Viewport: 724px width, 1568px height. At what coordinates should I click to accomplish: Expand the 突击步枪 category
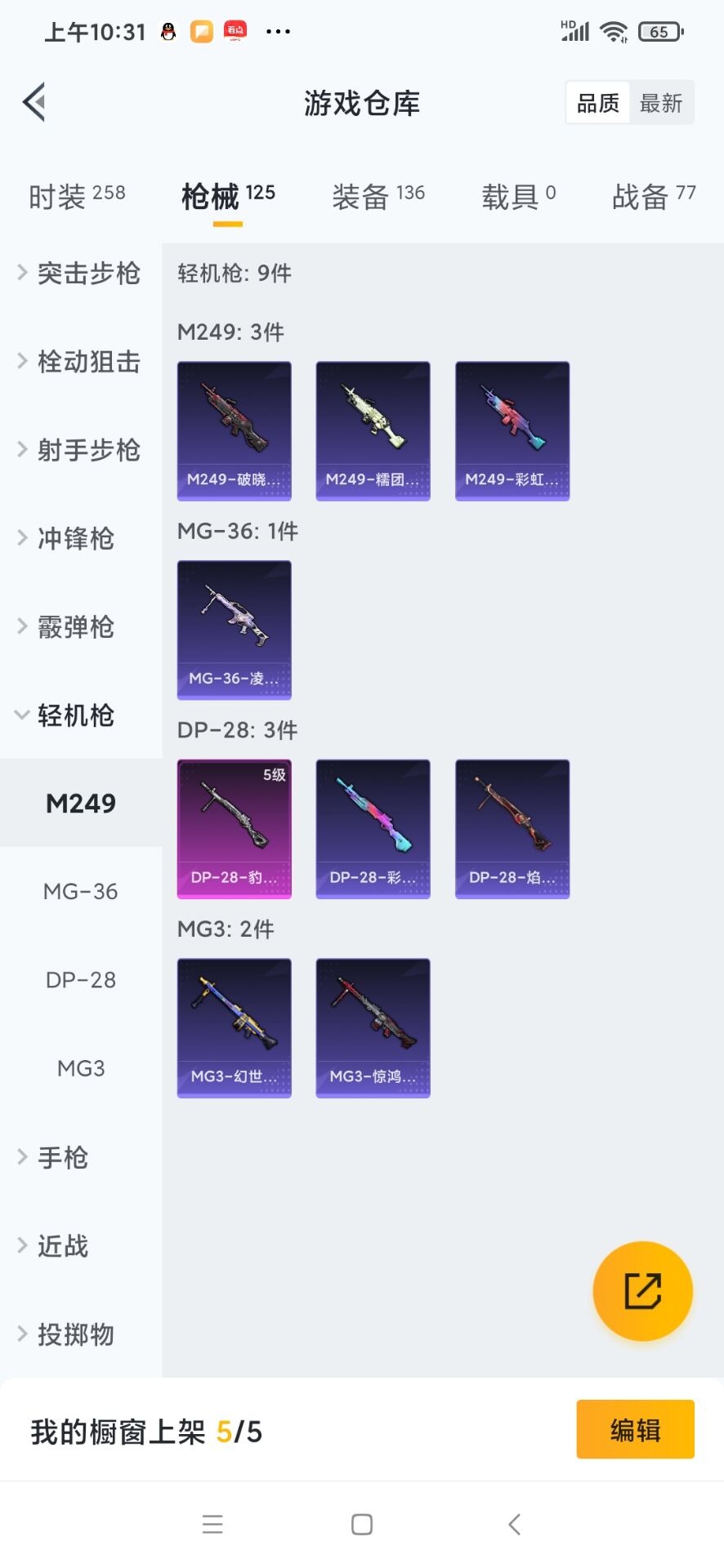pyautogui.click(x=80, y=274)
